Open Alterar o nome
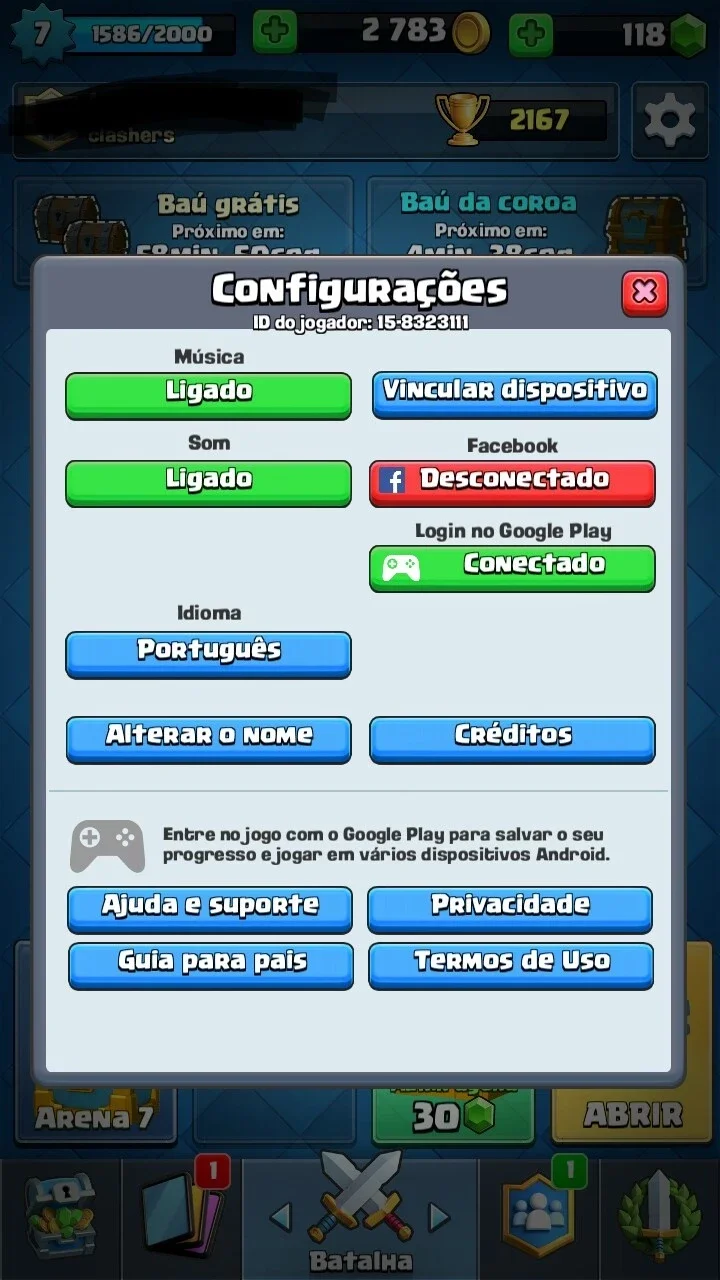The width and height of the screenshot is (720, 1280). click(x=208, y=739)
